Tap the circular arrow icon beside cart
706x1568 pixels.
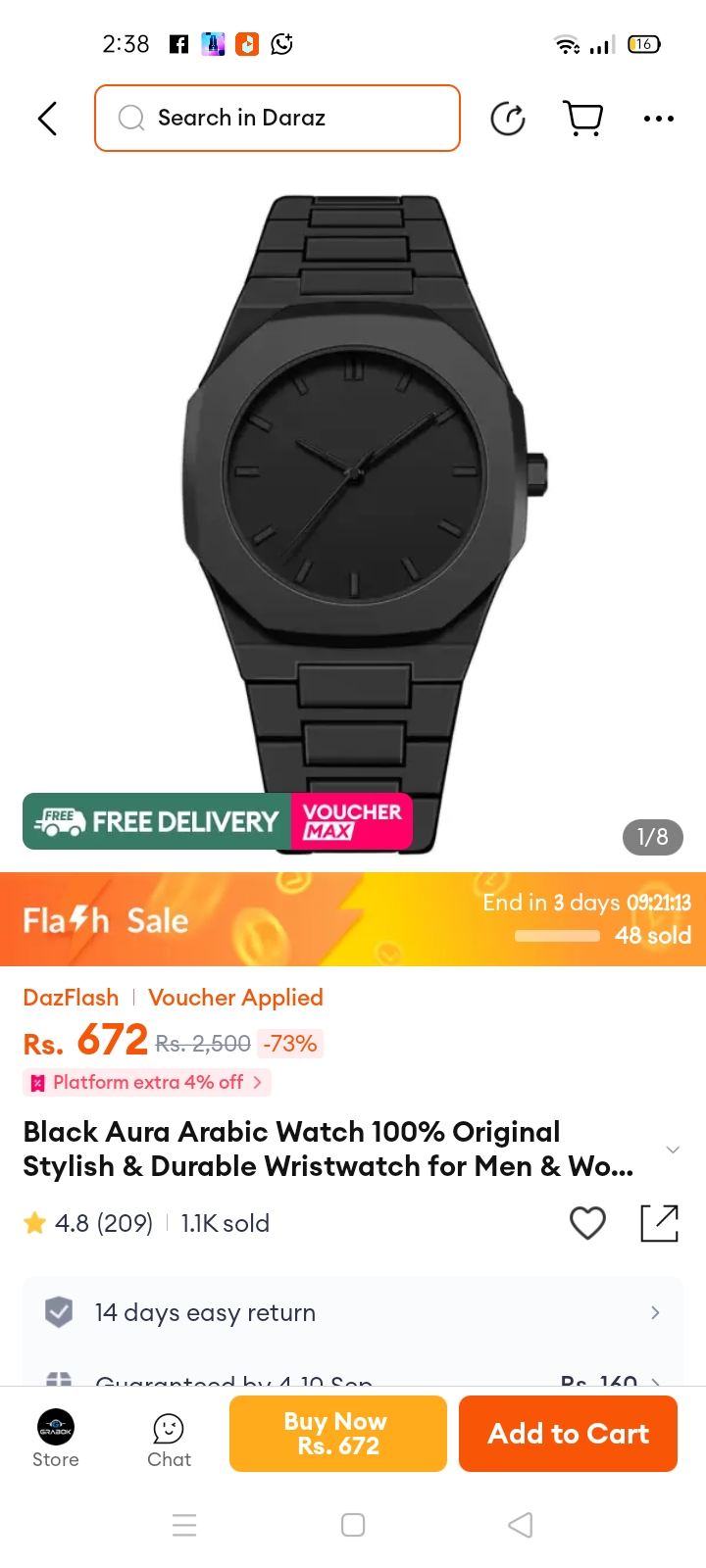[508, 119]
